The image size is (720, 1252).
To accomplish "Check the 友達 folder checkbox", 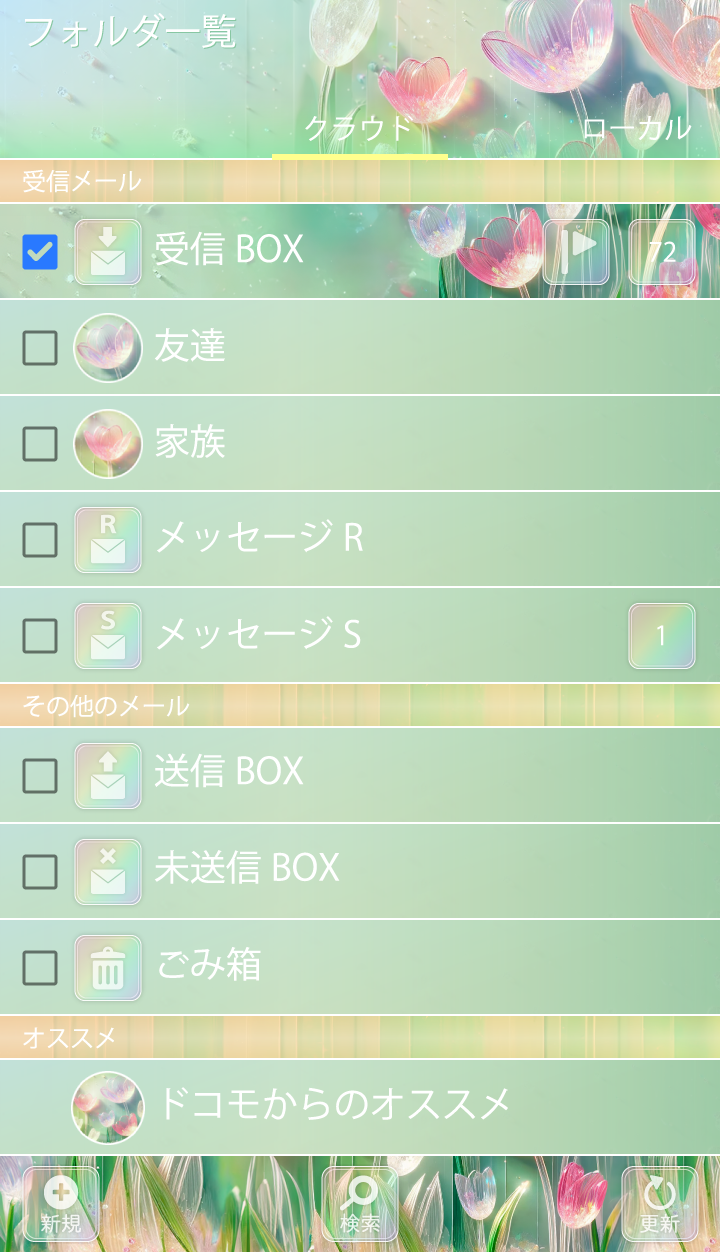I will (x=40, y=348).
